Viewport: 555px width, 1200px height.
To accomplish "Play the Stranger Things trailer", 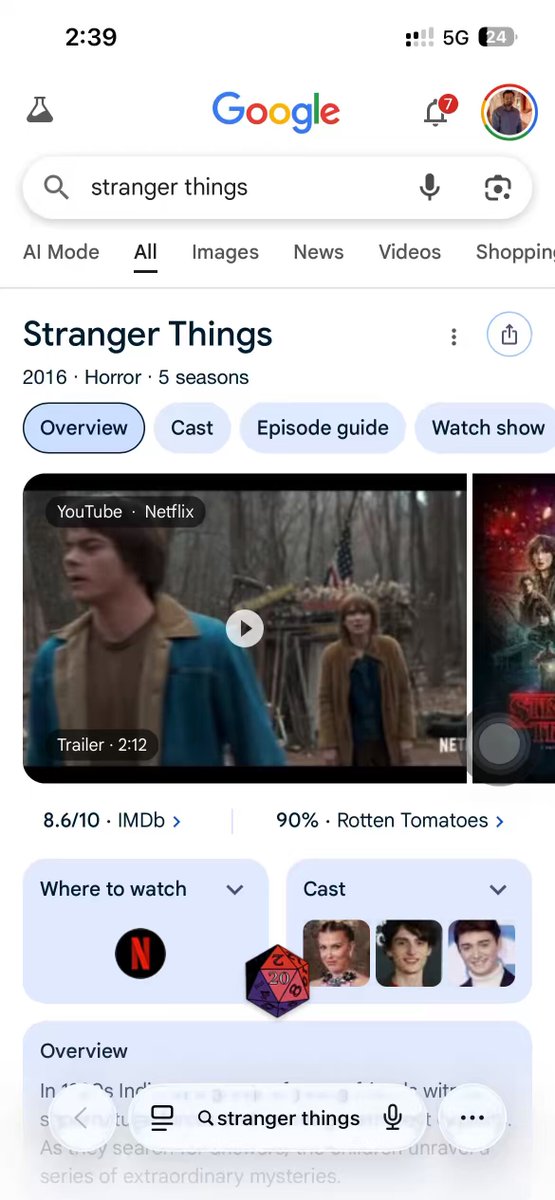I will pos(244,628).
